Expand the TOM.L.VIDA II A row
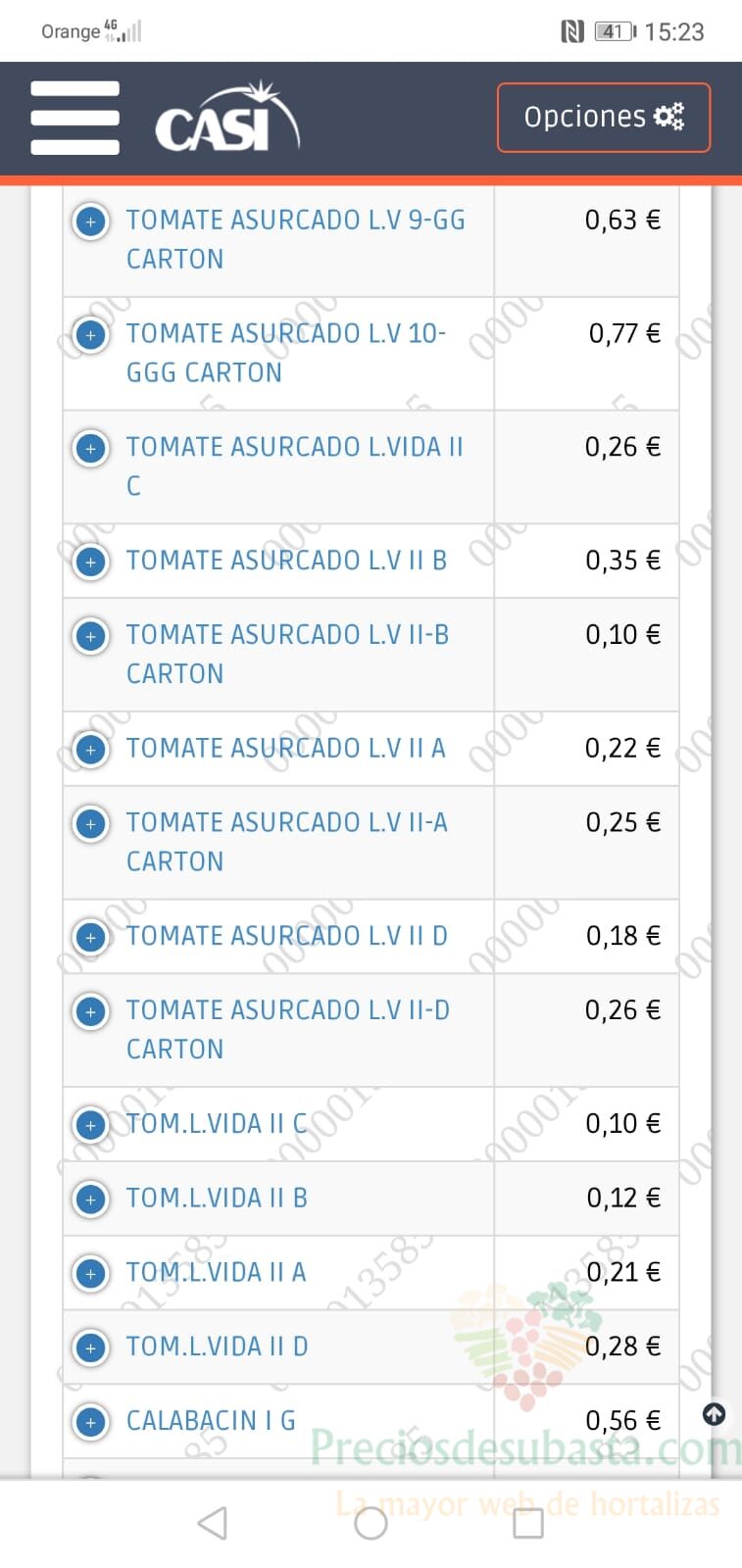The height and width of the screenshot is (1568, 742). coord(91,1274)
